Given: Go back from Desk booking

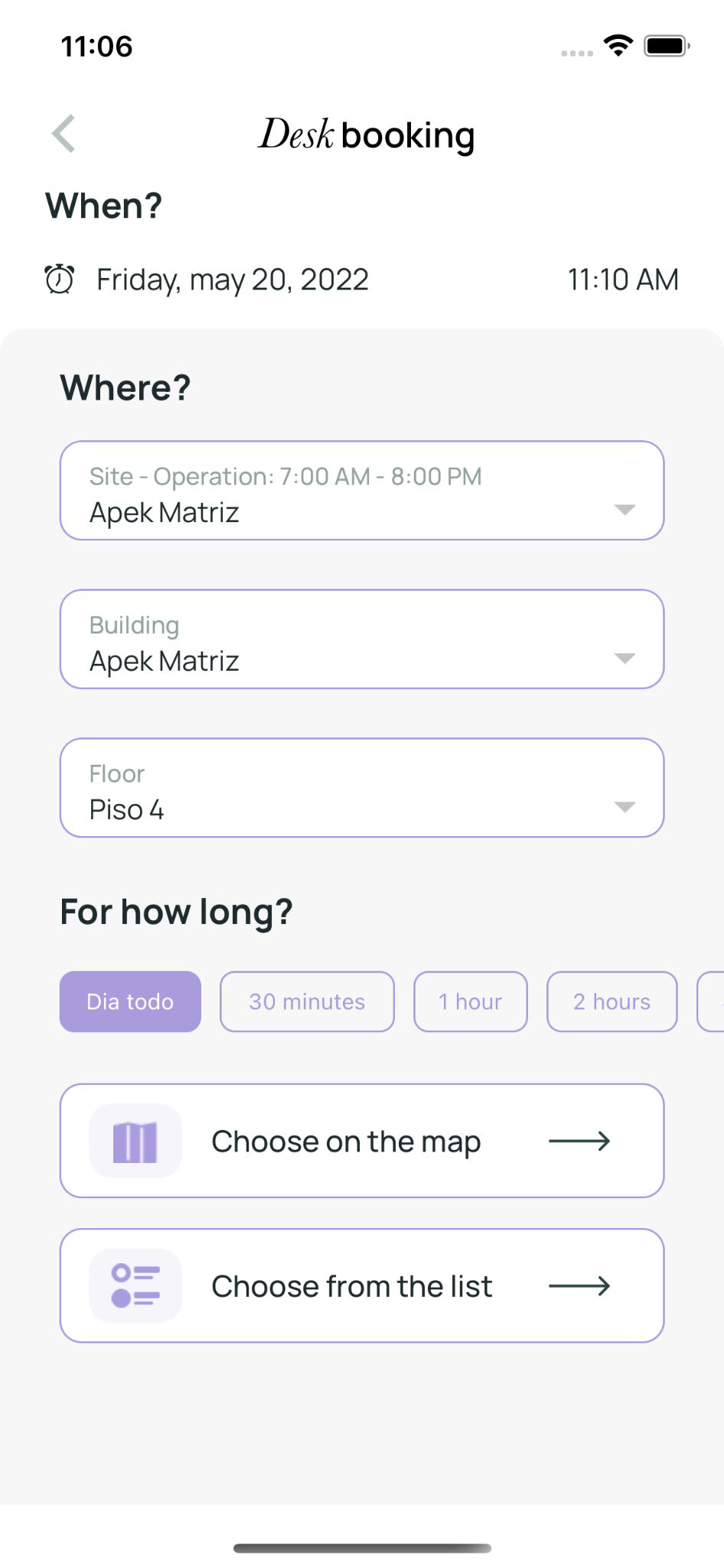Looking at the screenshot, I should pos(64,134).
